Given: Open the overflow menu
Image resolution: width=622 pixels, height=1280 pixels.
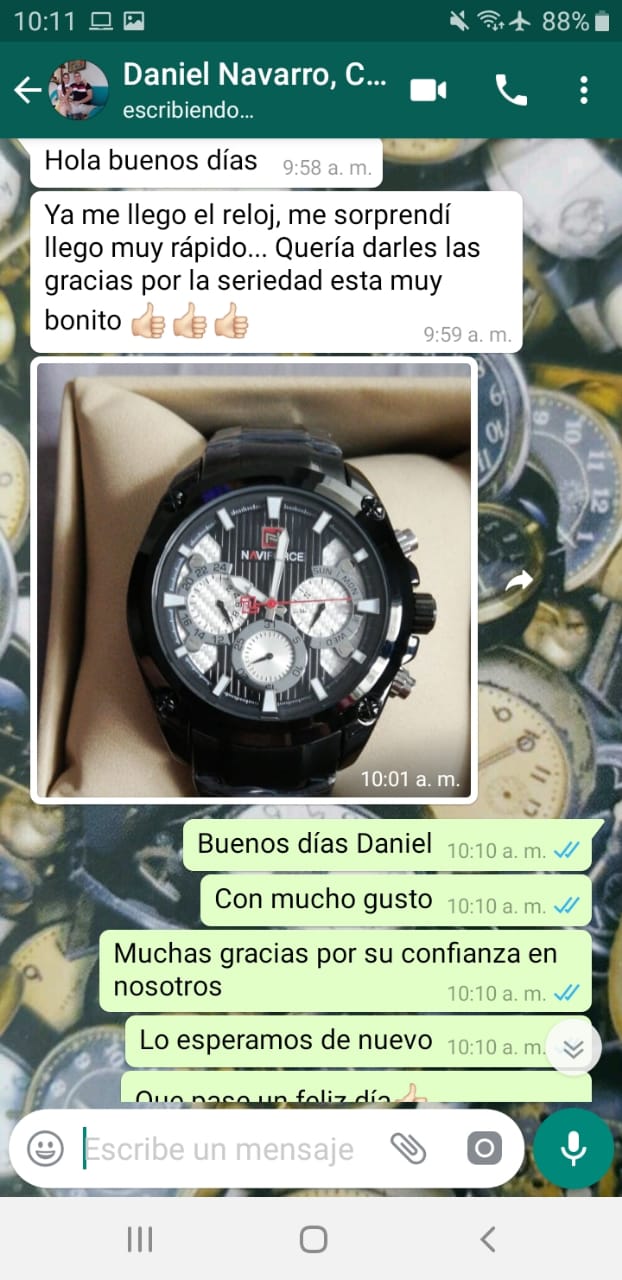Looking at the screenshot, I should point(584,90).
